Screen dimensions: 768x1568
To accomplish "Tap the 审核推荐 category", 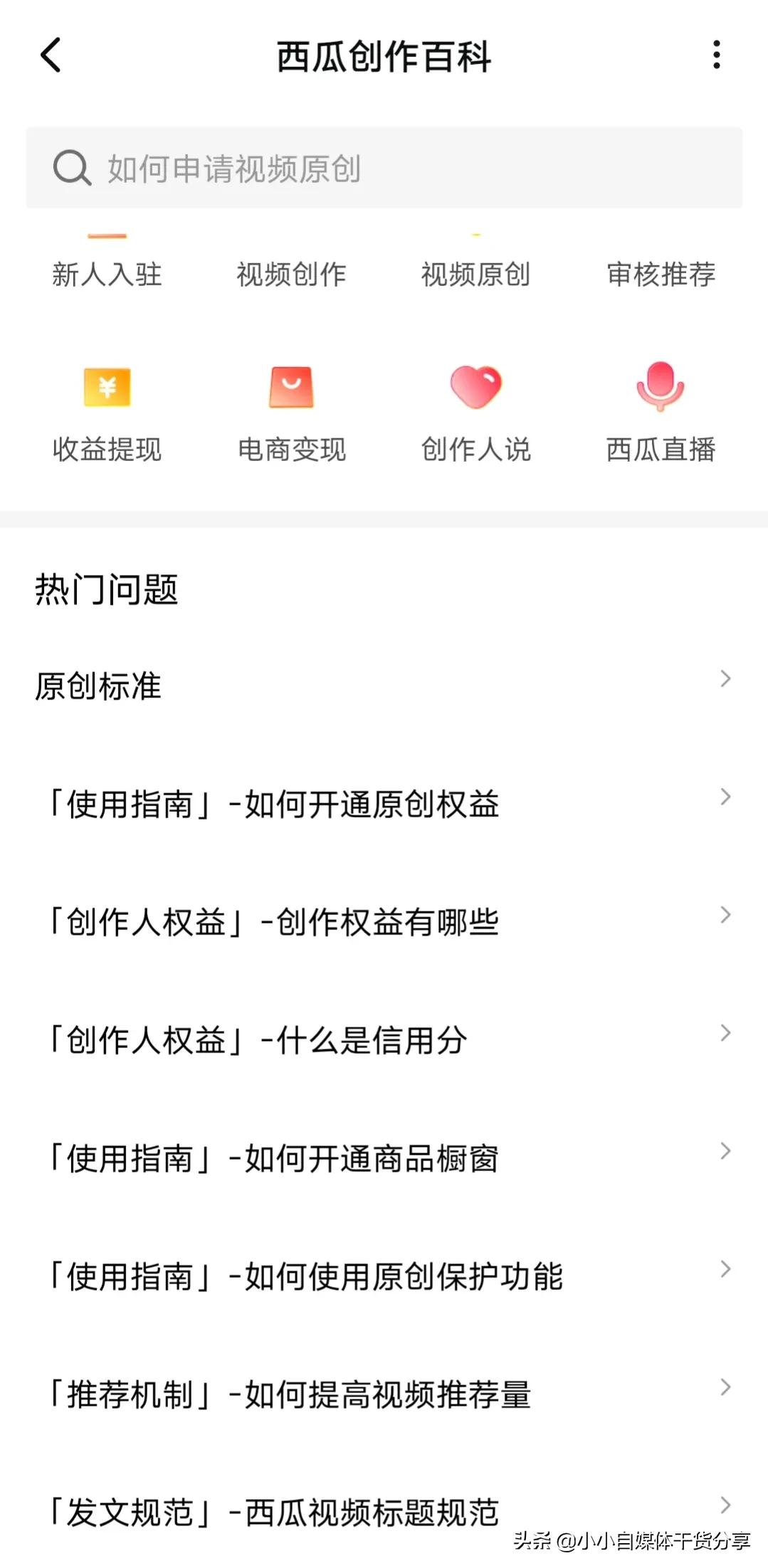I will [660, 275].
